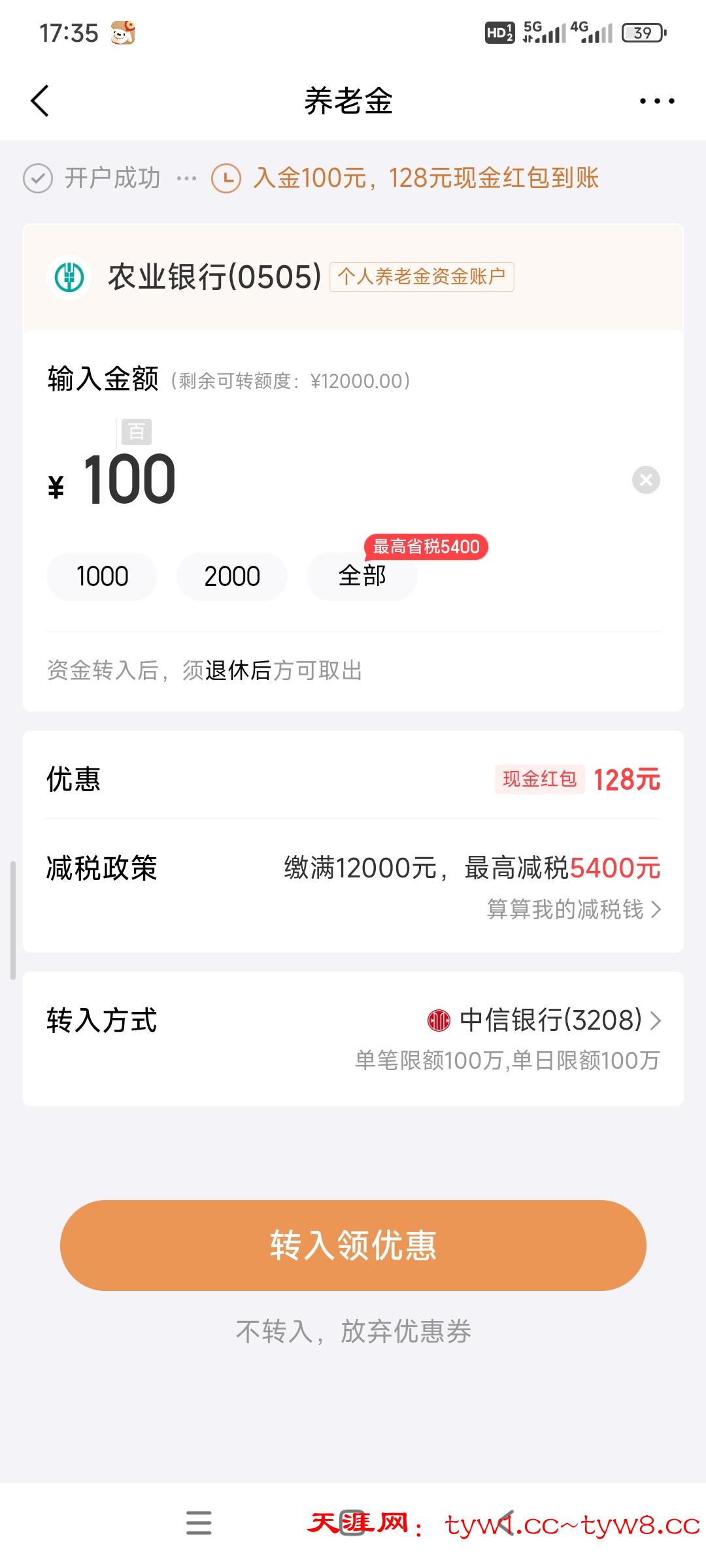
Task: Open the three-dot menu at top right
Action: click(658, 100)
